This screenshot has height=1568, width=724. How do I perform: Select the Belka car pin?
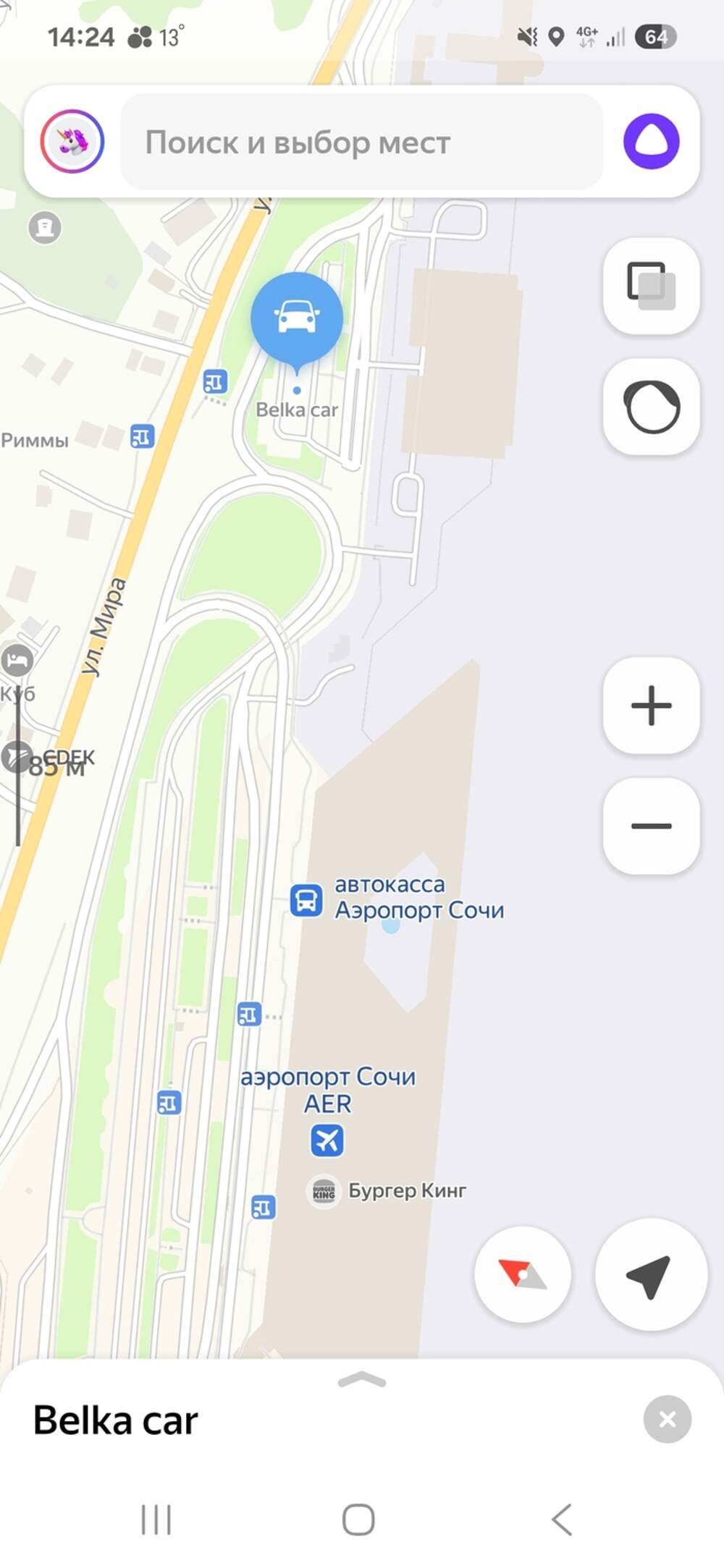(x=297, y=319)
